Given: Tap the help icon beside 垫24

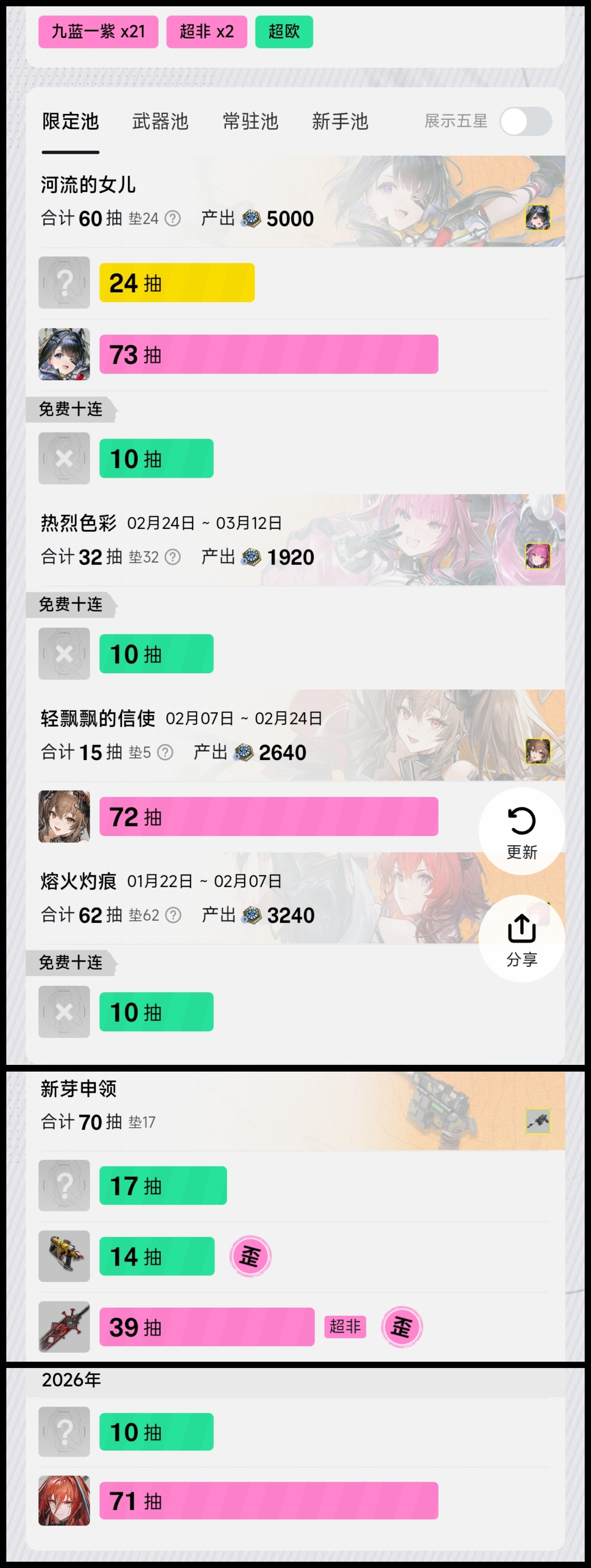Looking at the screenshot, I should pyautogui.click(x=173, y=218).
